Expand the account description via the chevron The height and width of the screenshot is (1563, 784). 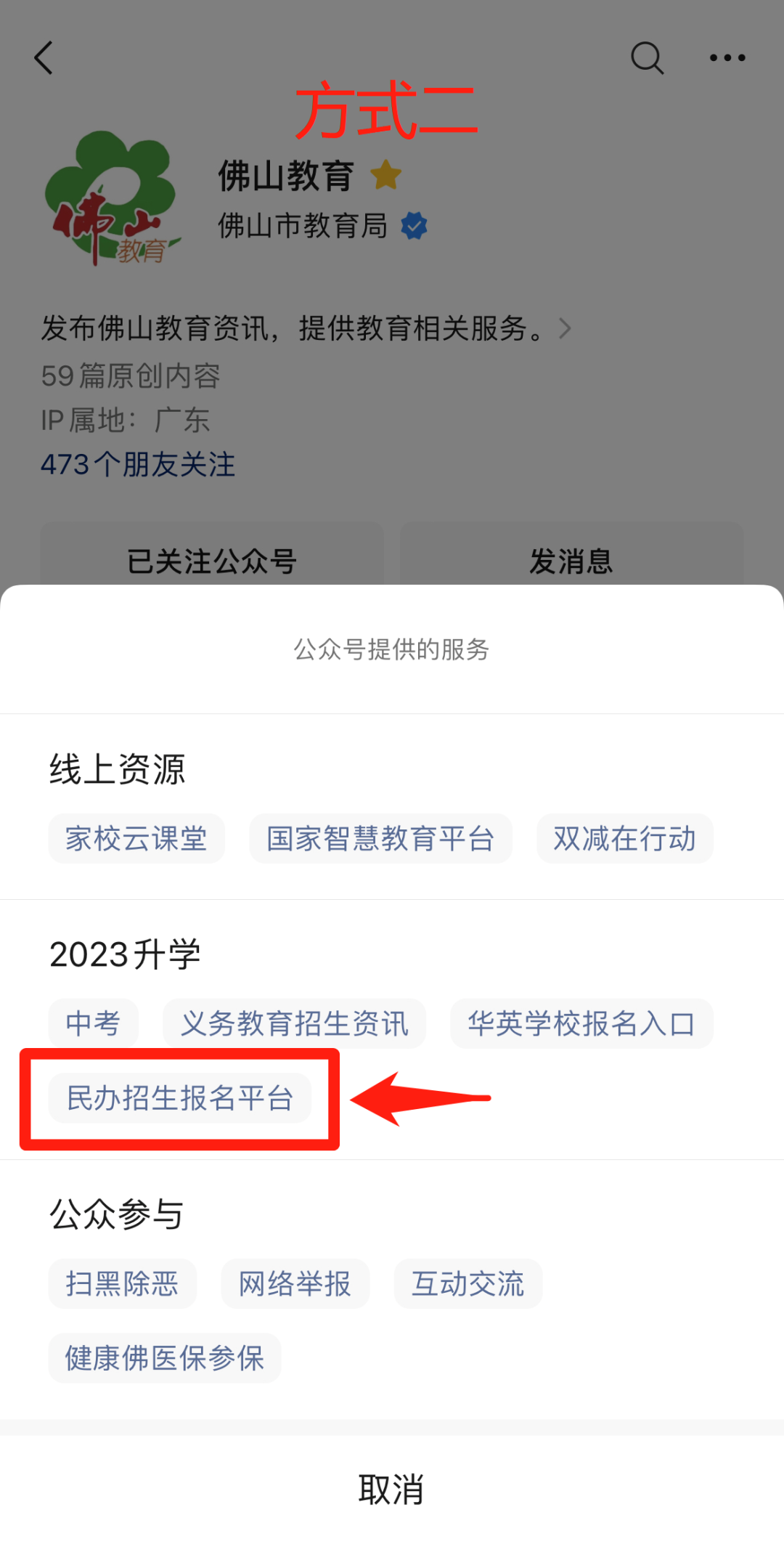[x=565, y=328]
